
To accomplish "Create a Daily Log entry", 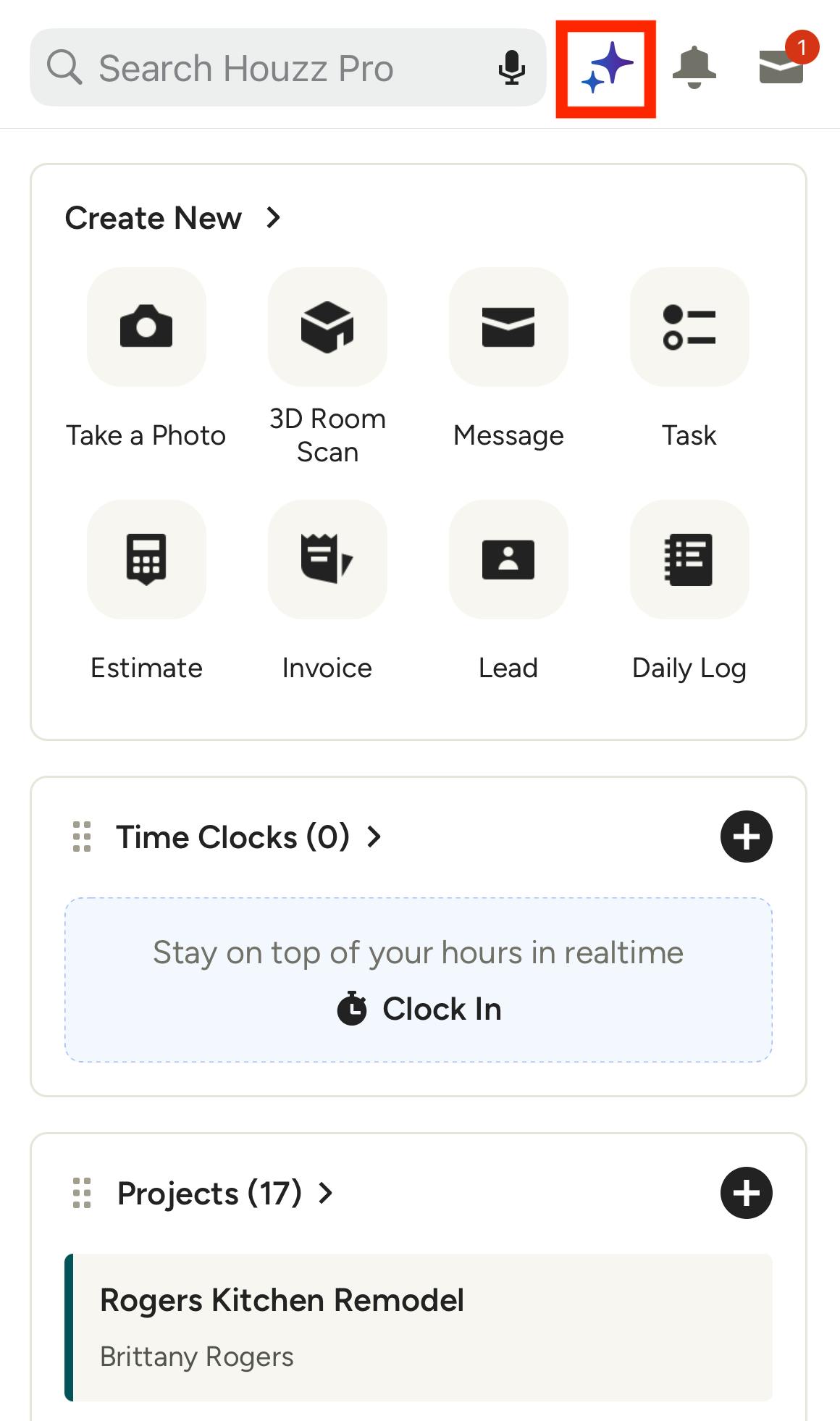I will pos(689,591).
